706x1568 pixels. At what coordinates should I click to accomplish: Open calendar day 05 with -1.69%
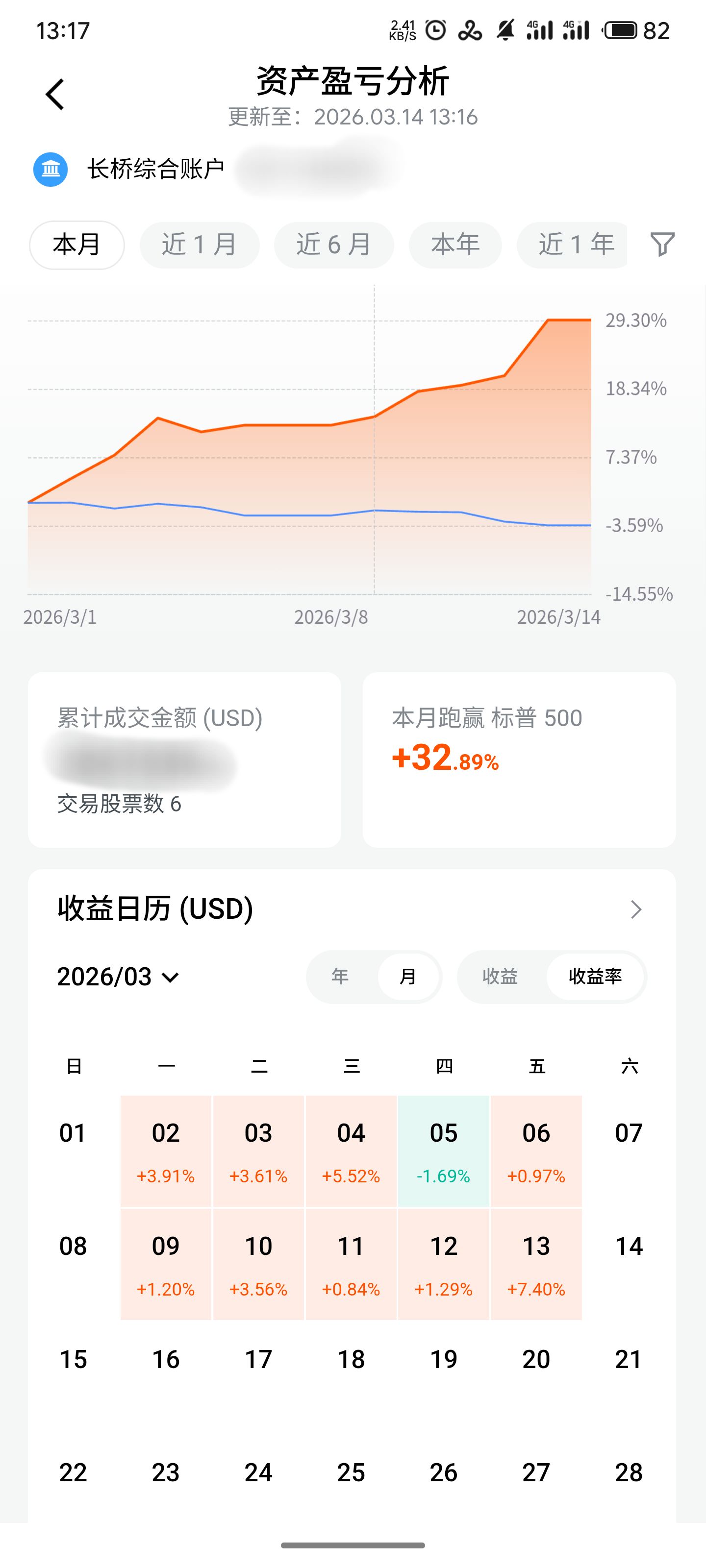pos(444,1151)
